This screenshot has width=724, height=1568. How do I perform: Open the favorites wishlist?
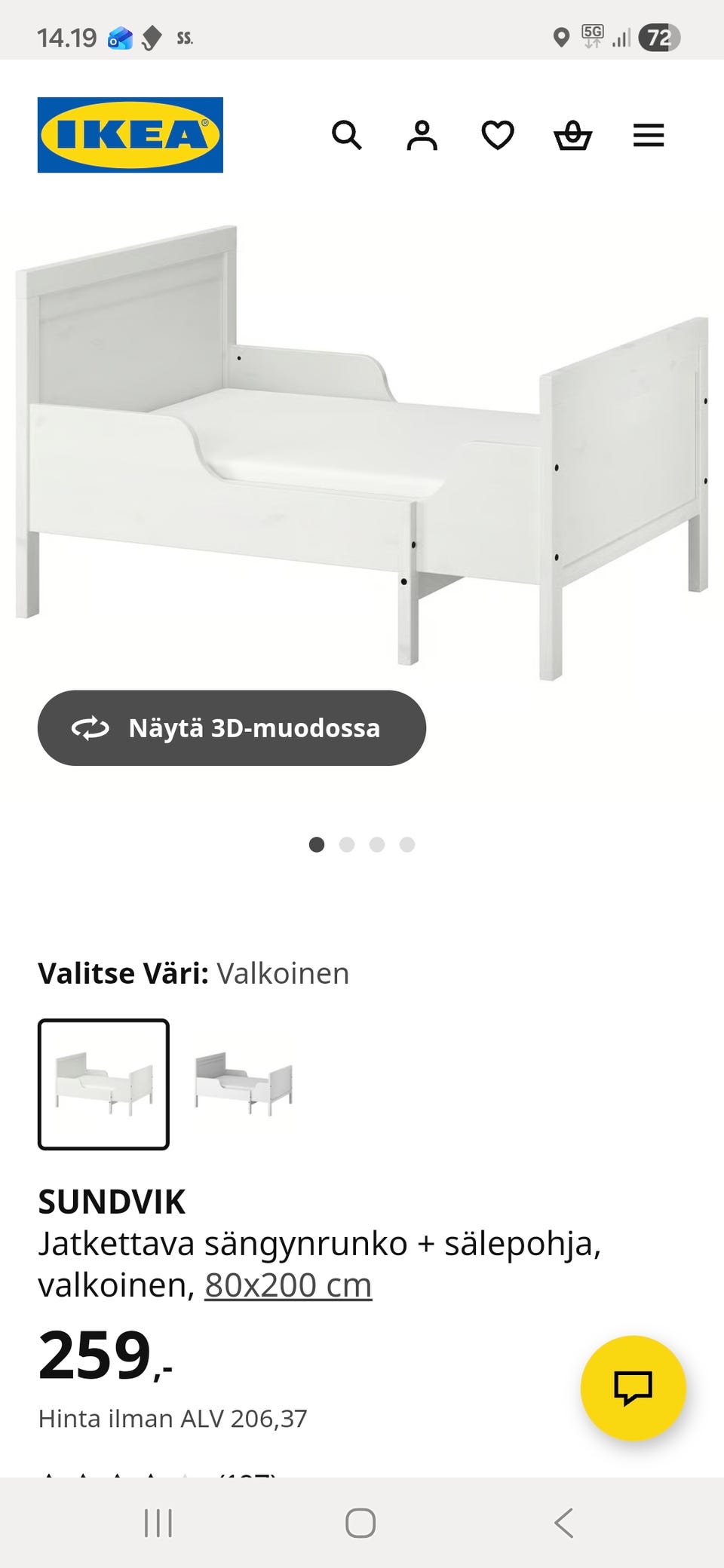[x=499, y=136]
